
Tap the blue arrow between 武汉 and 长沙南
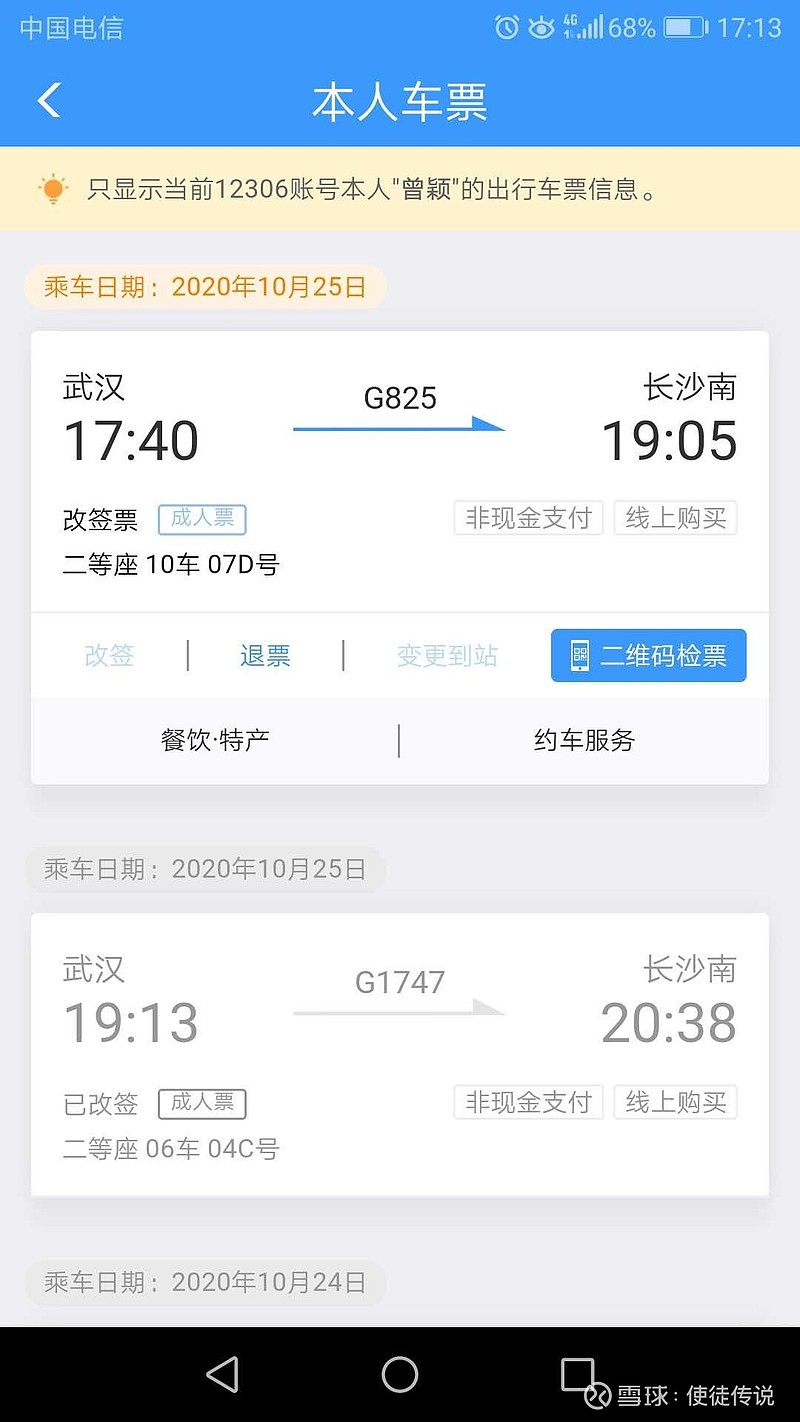(398, 425)
